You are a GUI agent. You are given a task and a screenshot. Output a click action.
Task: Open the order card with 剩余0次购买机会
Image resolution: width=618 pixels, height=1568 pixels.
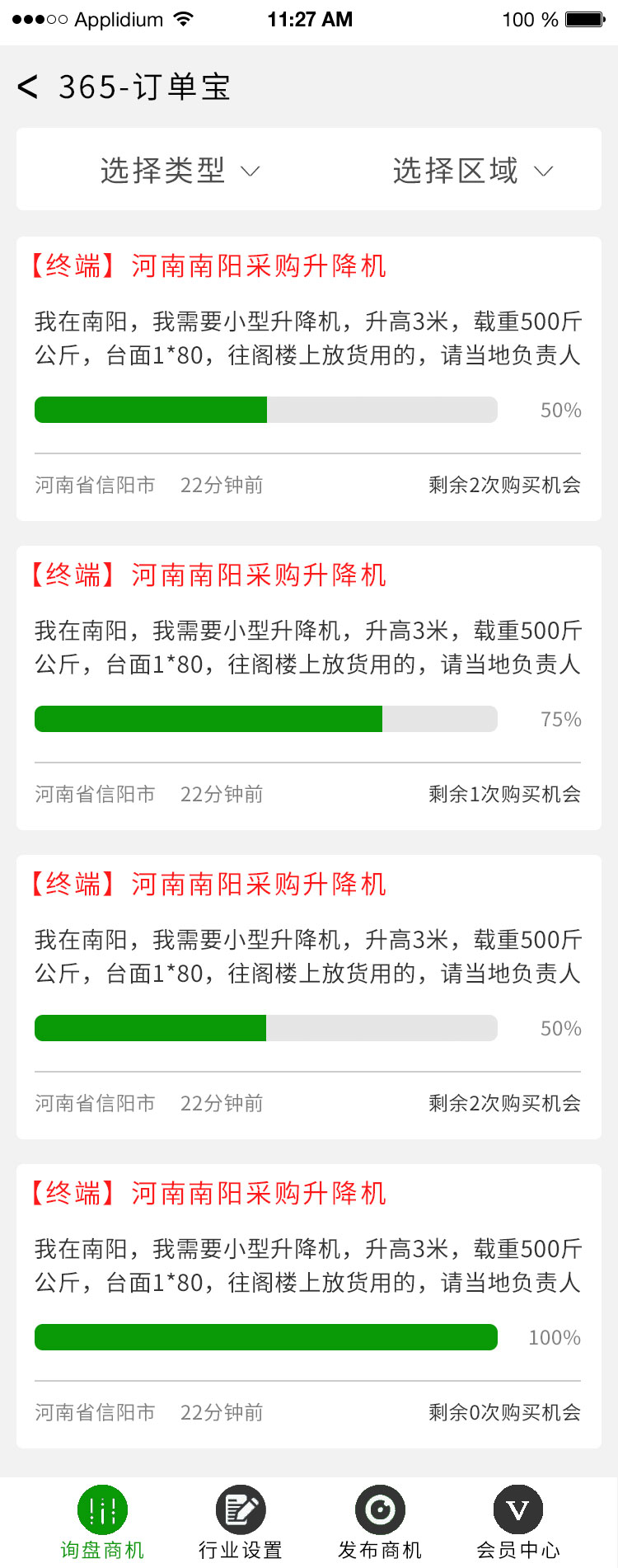coord(308,1305)
